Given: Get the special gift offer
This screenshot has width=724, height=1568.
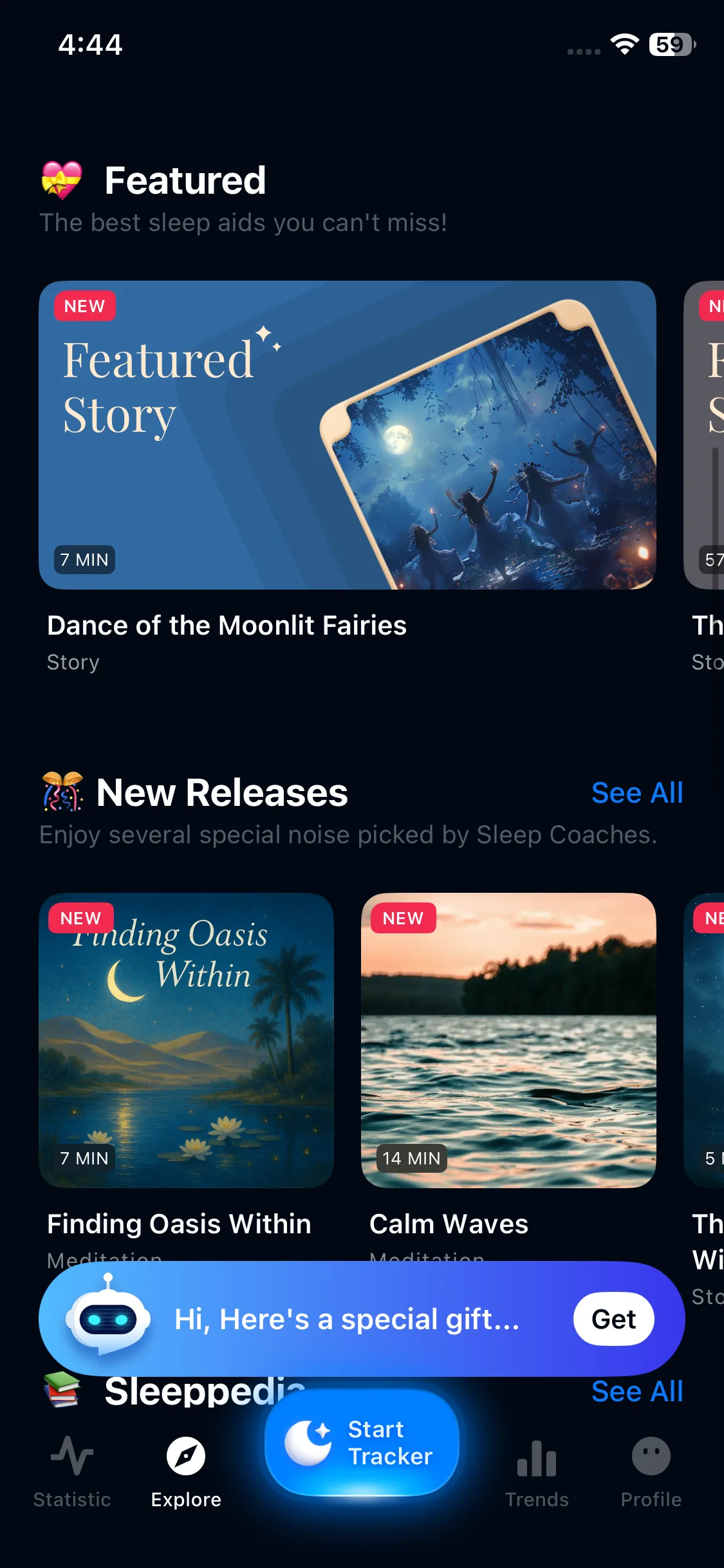Looking at the screenshot, I should pyautogui.click(x=613, y=1319).
